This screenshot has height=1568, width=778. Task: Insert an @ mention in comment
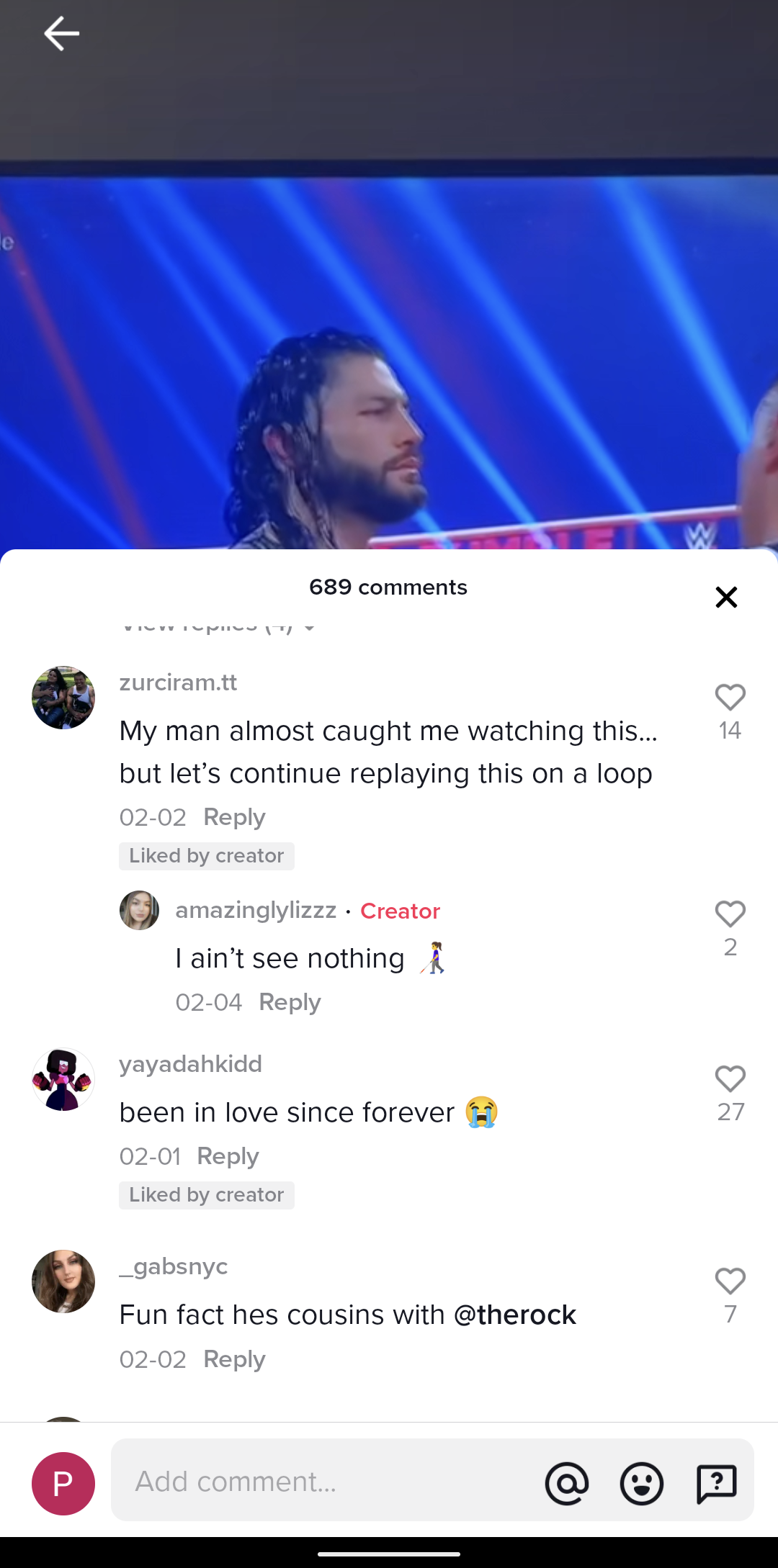[567, 1483]
